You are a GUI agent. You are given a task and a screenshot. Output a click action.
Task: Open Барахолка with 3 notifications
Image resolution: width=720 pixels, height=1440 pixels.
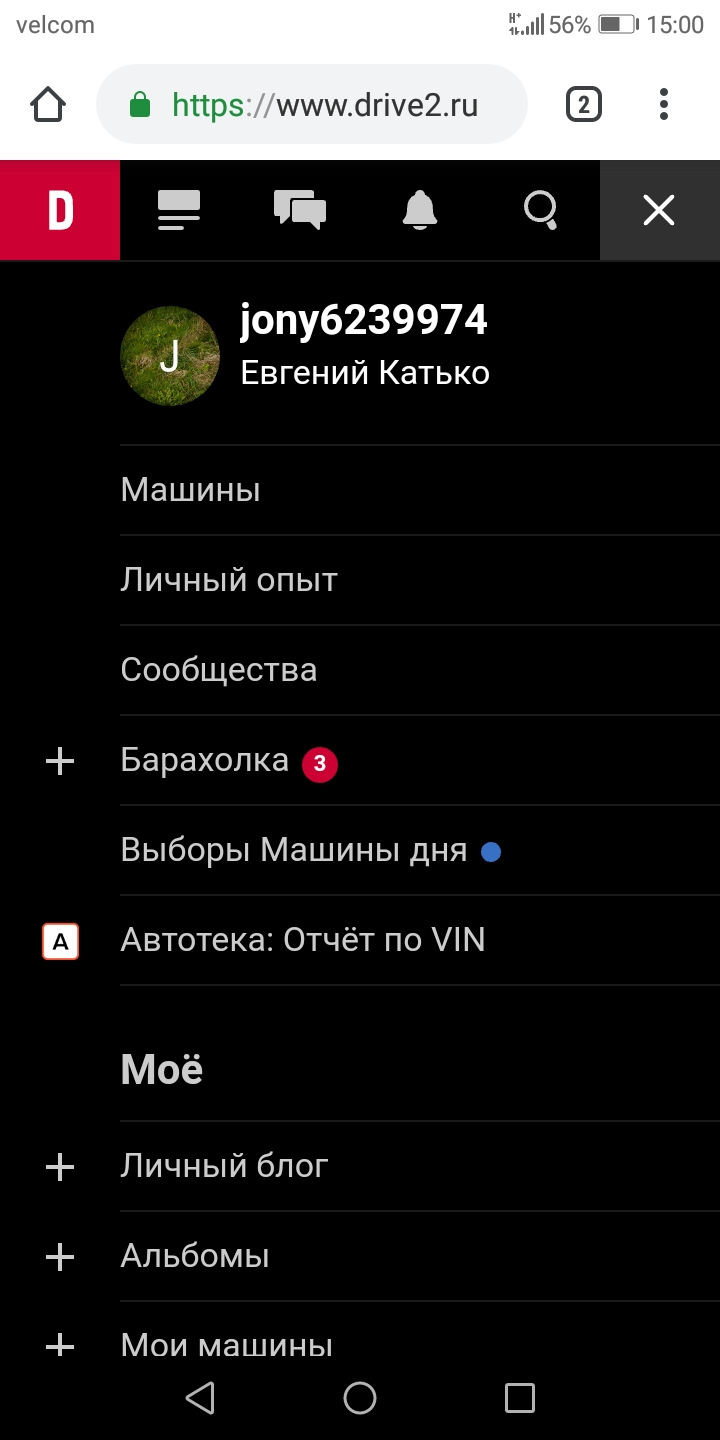(205, 761)
